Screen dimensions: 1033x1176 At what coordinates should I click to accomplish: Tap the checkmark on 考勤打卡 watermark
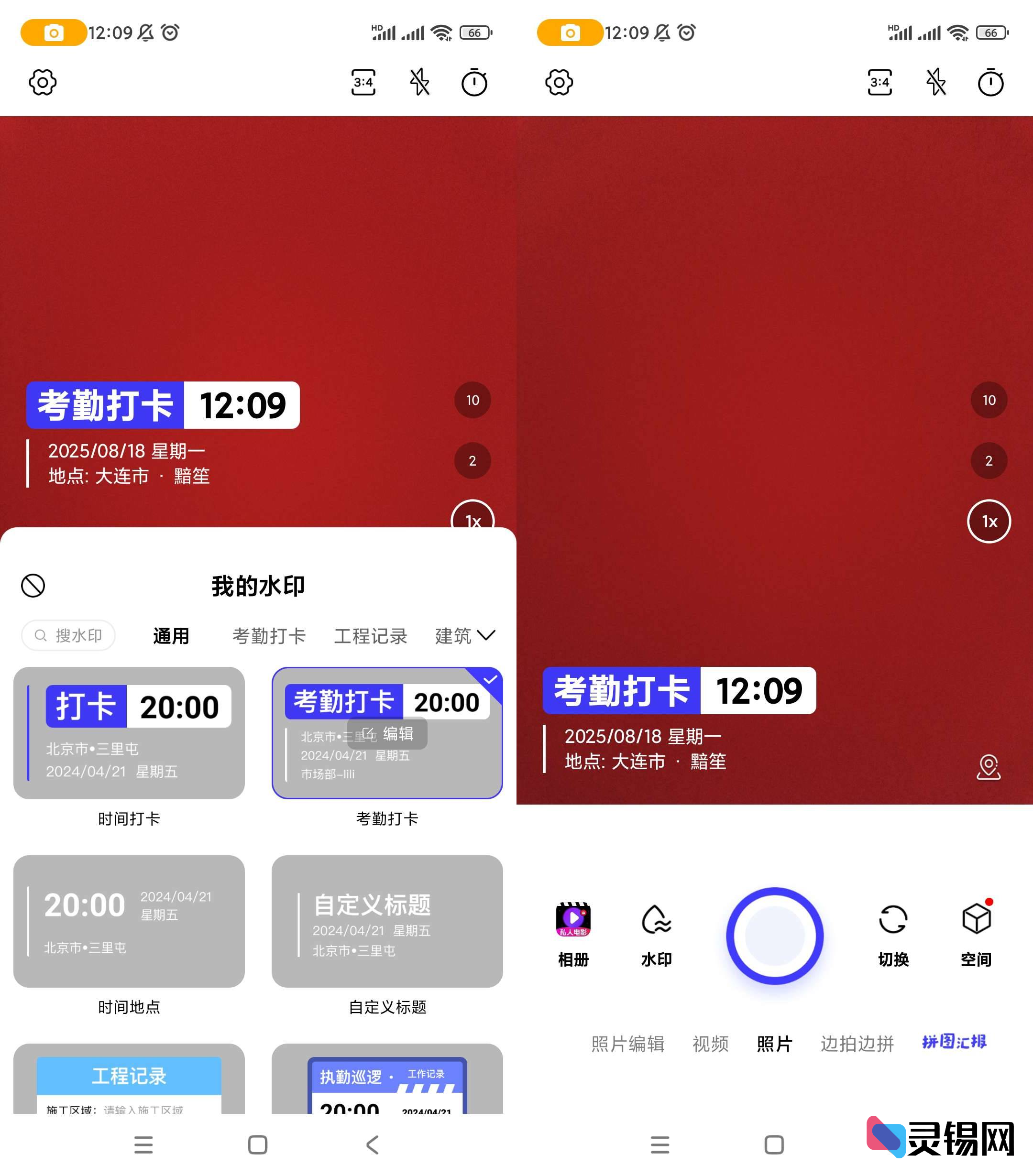tap(490, 678)
